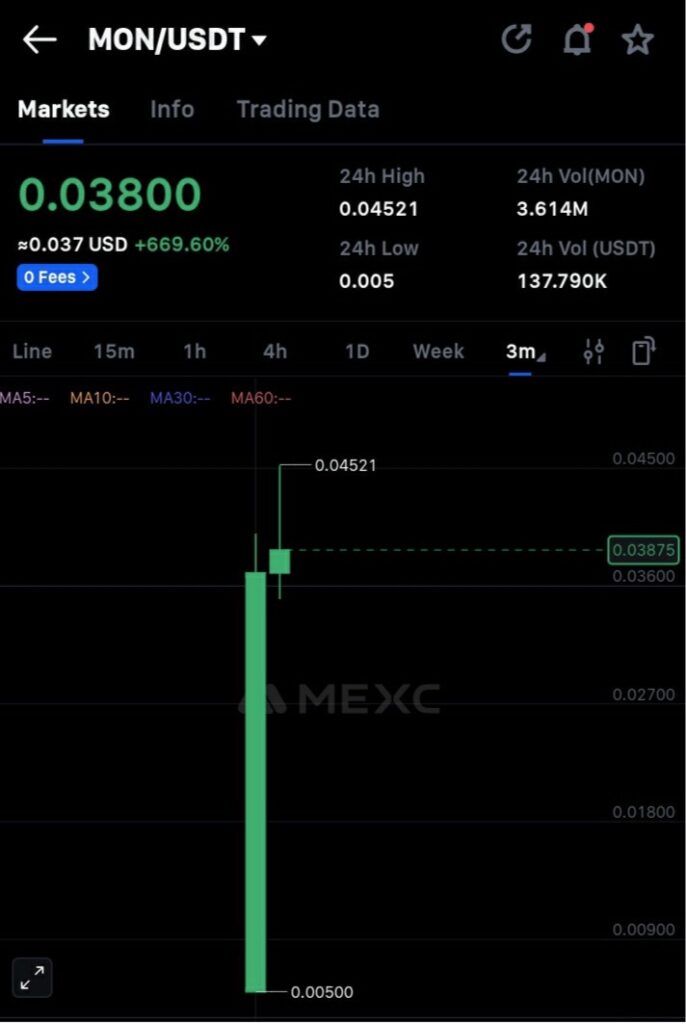Expand chart to full screen
686x1024 pixels.
pyautogui.click(x=32, y=977)
